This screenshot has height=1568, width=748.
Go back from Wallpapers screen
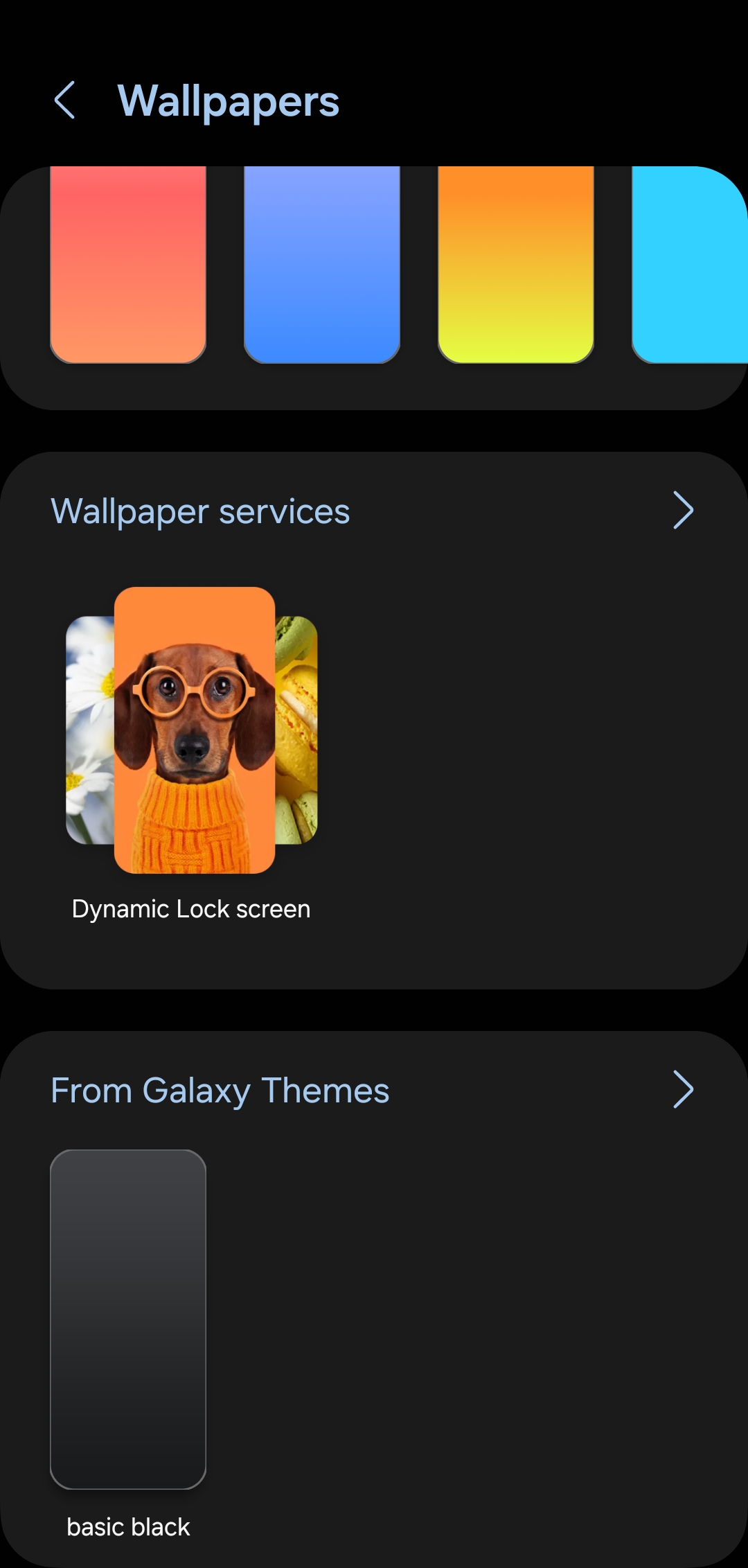click(x=65, y=100)
